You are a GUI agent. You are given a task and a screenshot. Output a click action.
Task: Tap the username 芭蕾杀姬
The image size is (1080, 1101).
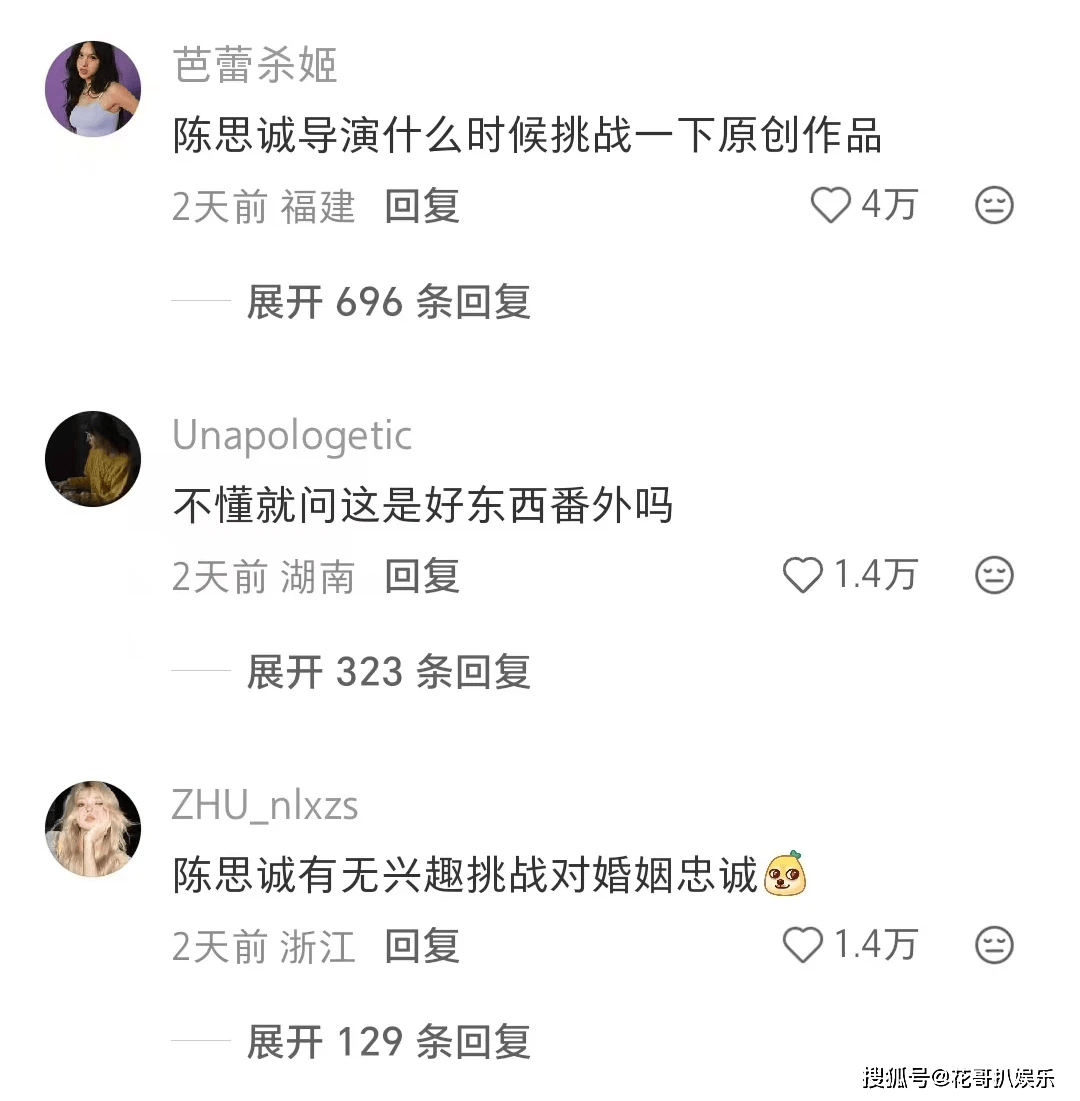coord(255,66)
